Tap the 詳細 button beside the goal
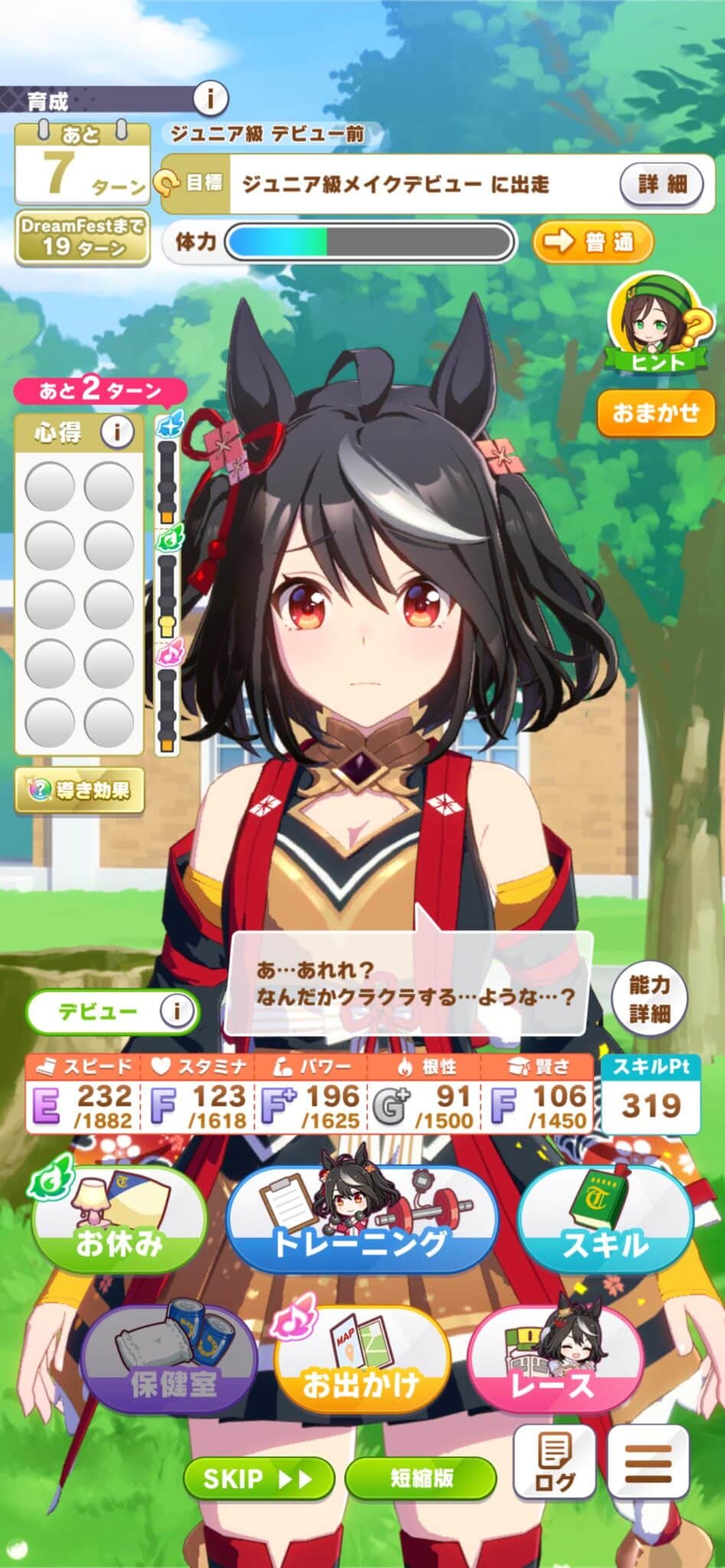Viewport: 725px width, 1568px height. [661, 184]
